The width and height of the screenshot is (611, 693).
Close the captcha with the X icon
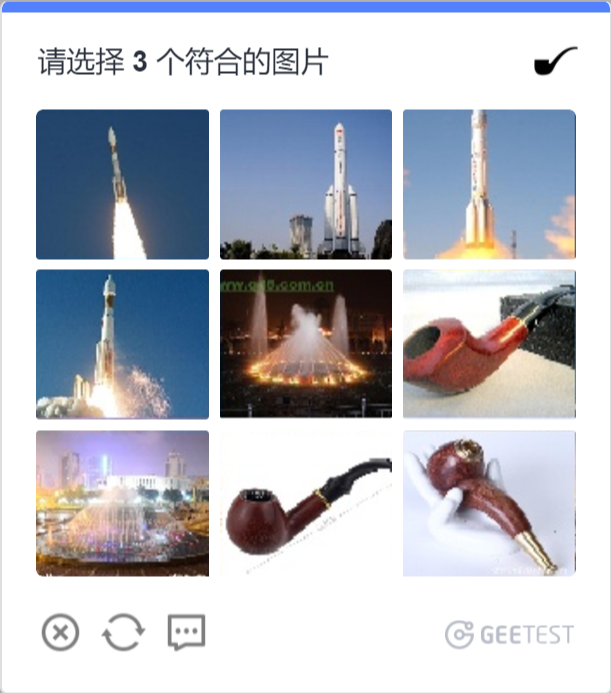click(x=60, y=633)
